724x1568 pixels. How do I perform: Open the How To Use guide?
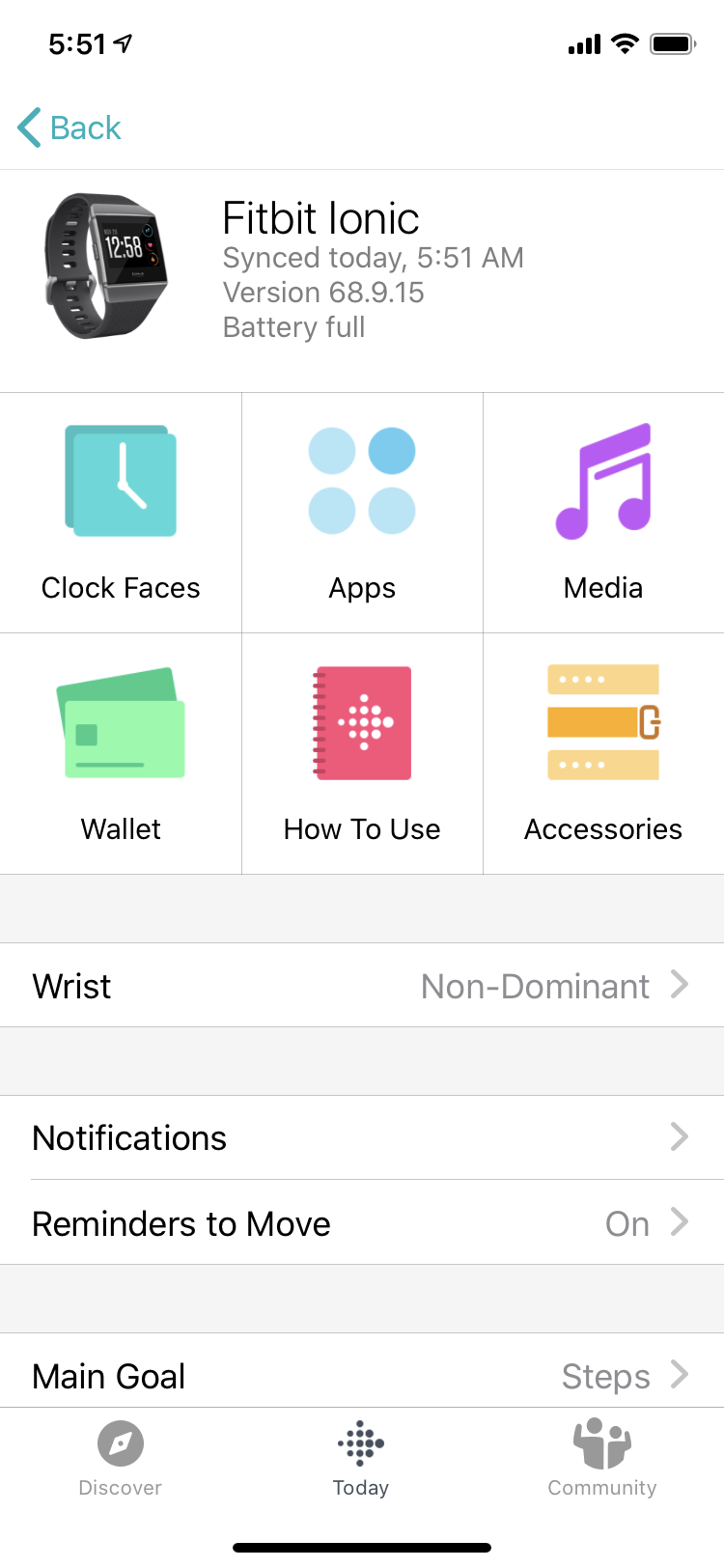click(362, 754)
